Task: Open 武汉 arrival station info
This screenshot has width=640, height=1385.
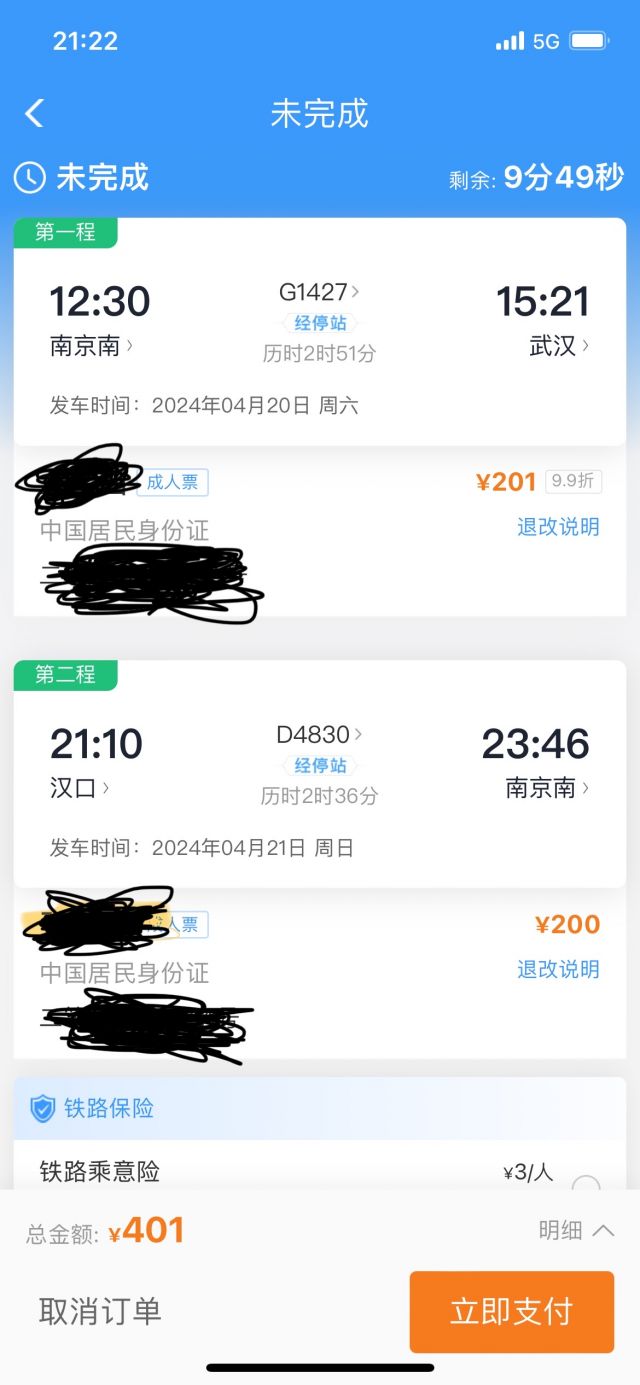Action: 559,346
